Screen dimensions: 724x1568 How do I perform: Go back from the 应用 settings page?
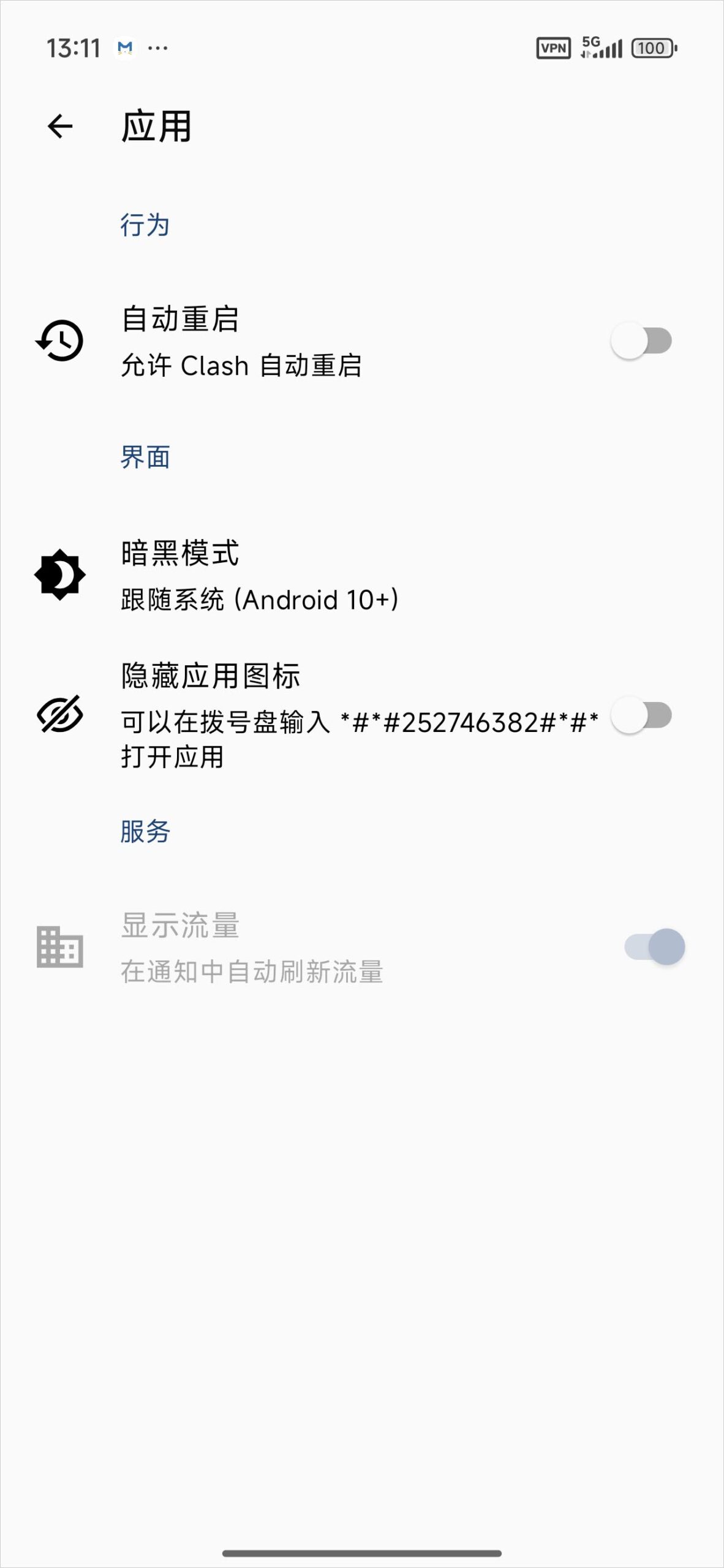click(60, 127)
